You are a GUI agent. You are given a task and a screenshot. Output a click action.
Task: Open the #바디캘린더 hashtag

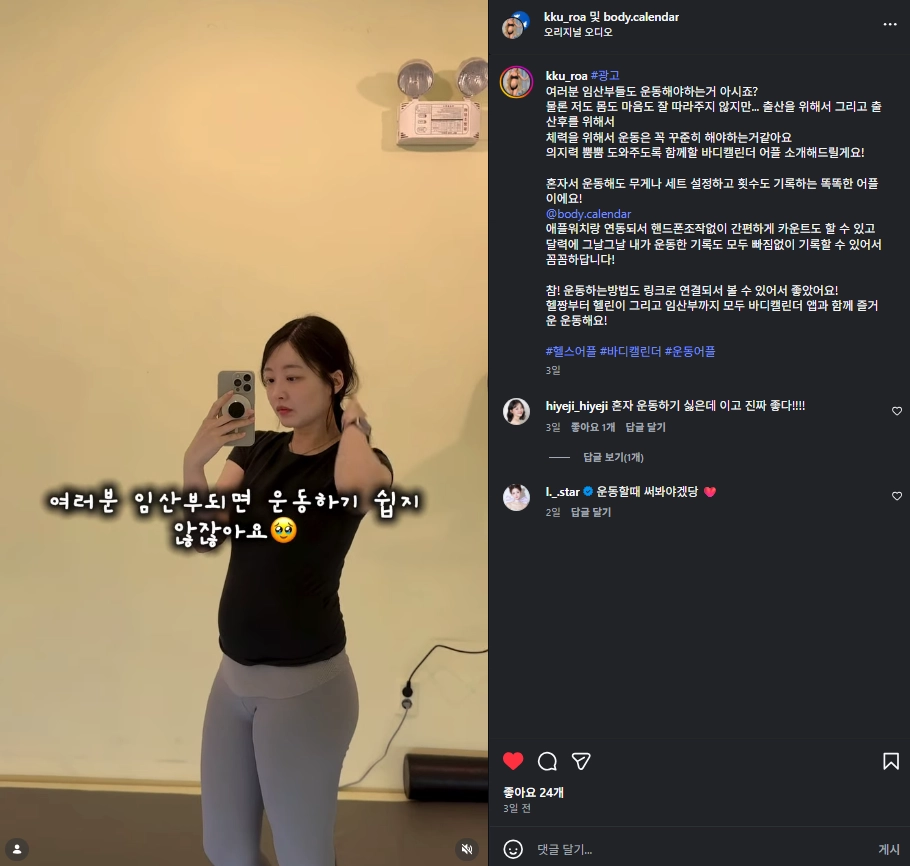click(630, 351)
